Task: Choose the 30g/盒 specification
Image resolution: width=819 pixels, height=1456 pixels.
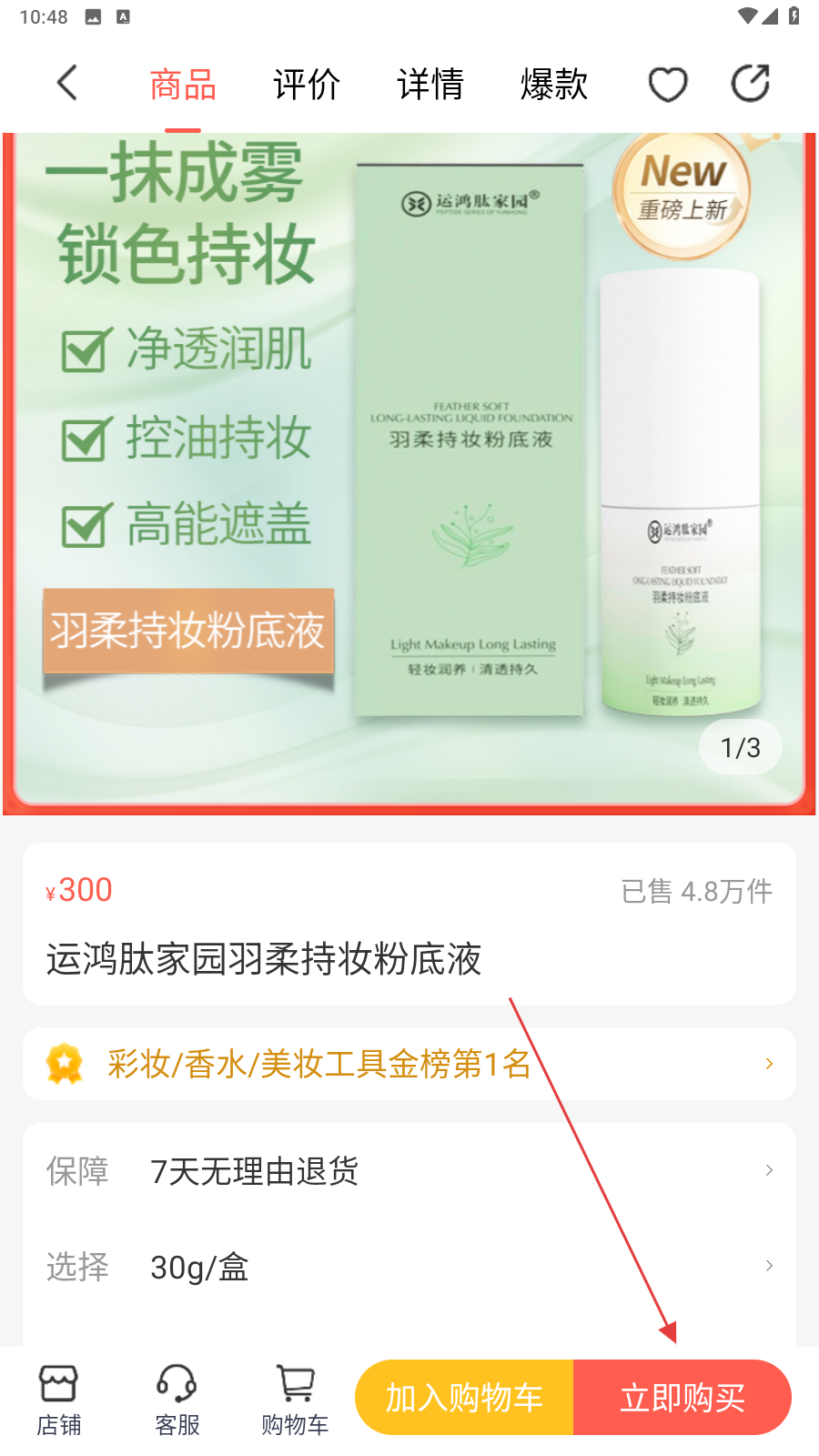Action: point(409,1266)
